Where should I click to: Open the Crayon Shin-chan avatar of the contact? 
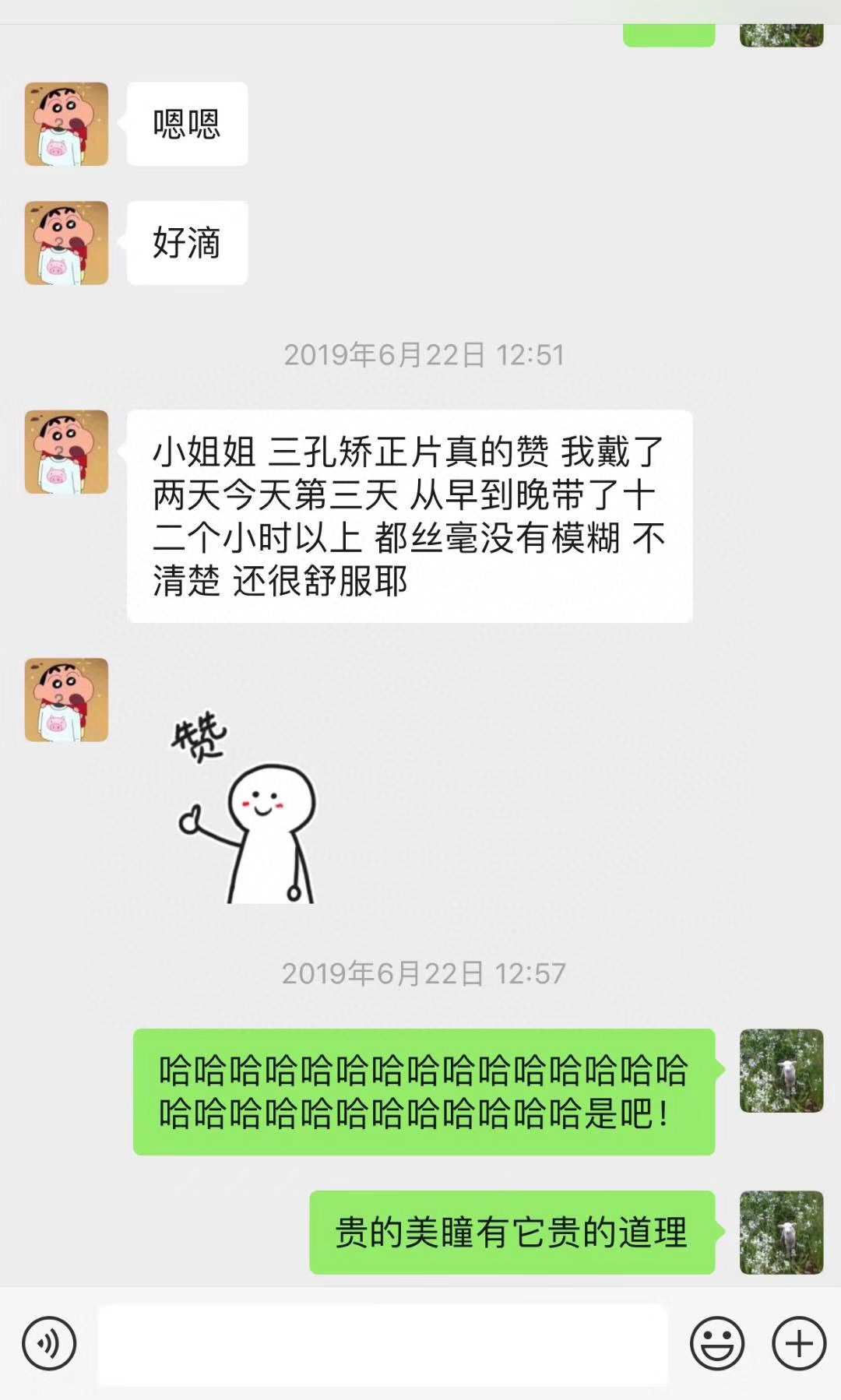(65, 125)
